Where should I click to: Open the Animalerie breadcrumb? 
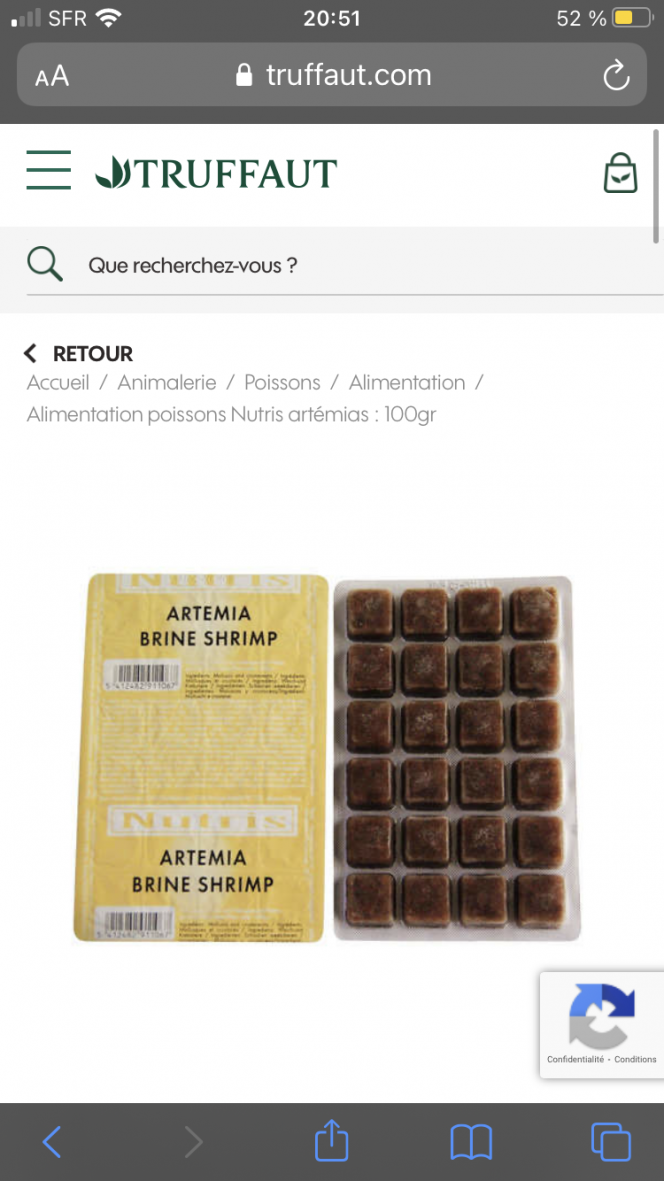tap(166, 383)
